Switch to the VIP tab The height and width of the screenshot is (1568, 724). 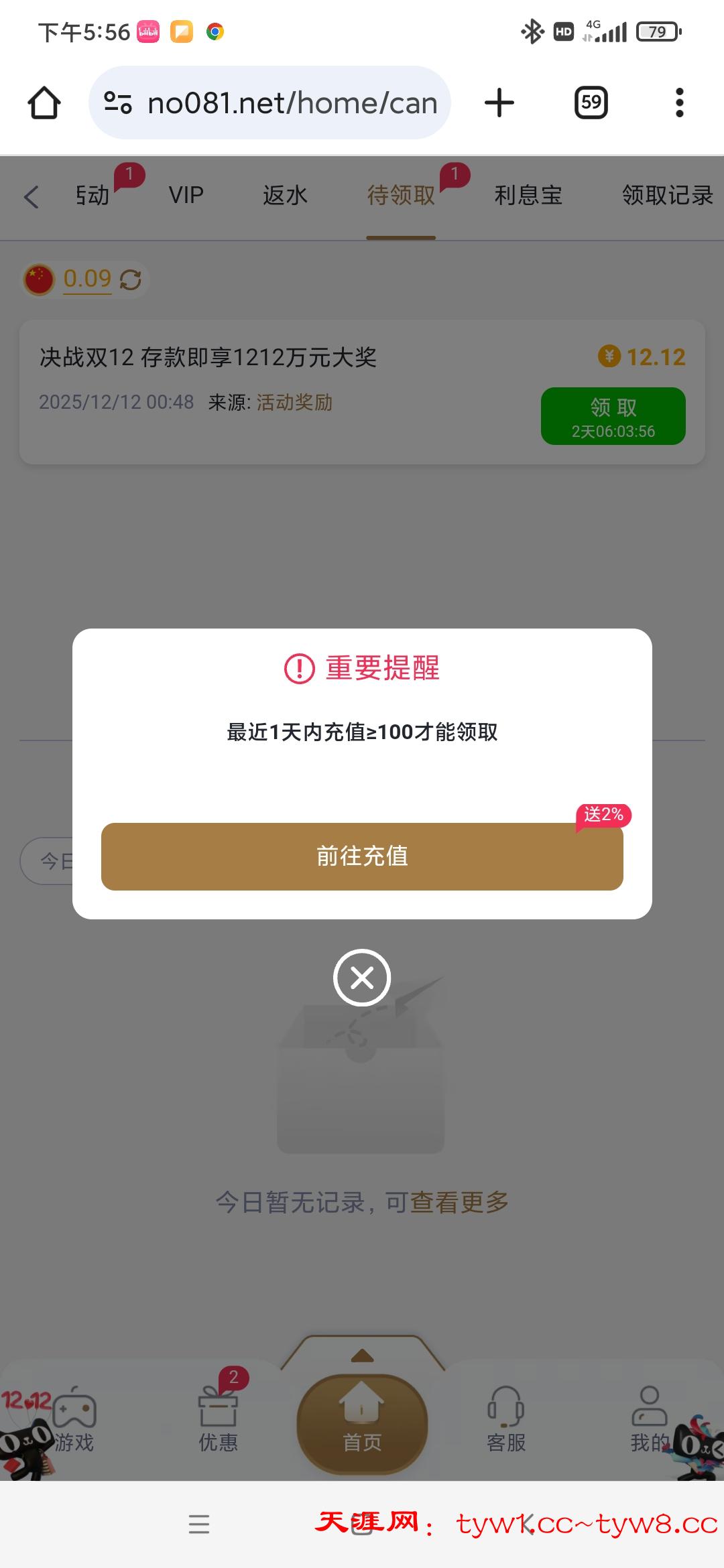point(186,194)
